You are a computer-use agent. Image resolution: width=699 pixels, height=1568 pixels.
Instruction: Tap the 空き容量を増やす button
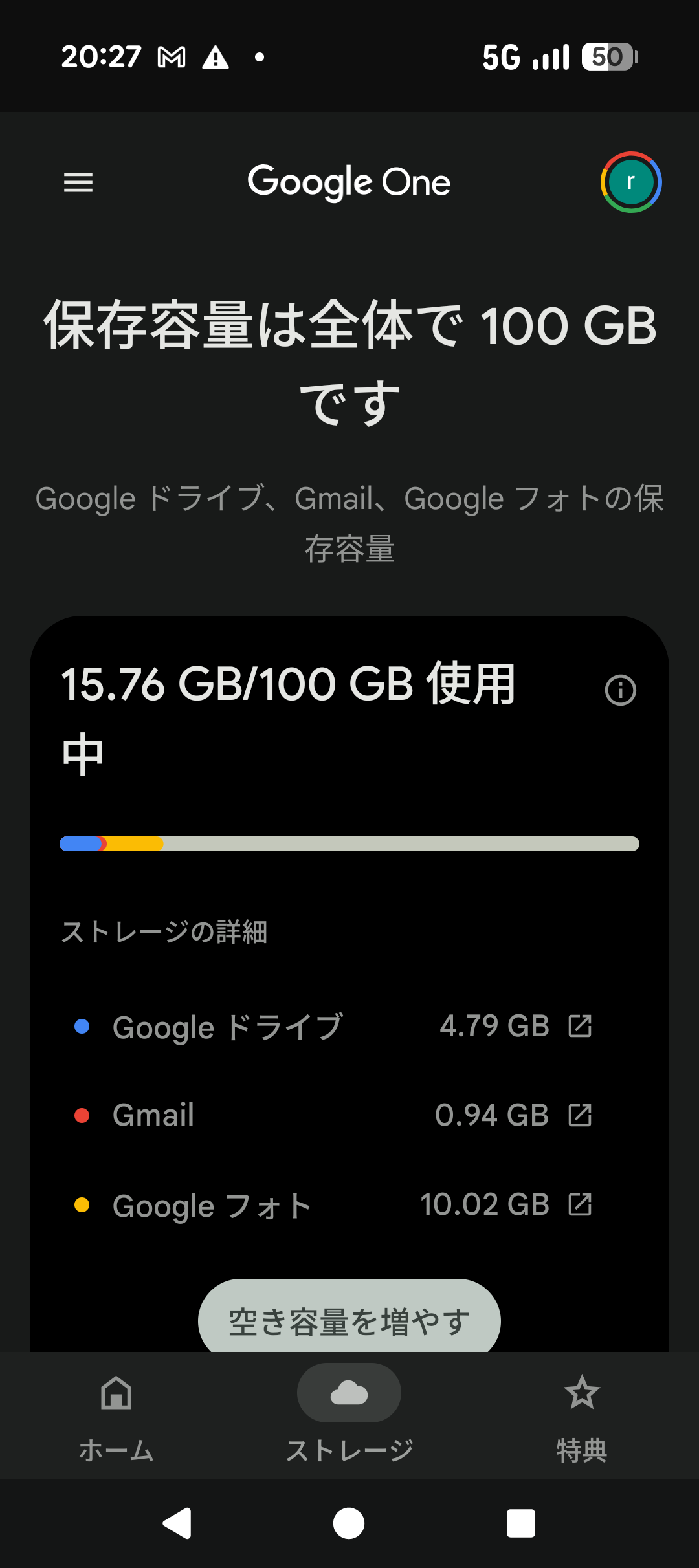[x=349, y=1320]
